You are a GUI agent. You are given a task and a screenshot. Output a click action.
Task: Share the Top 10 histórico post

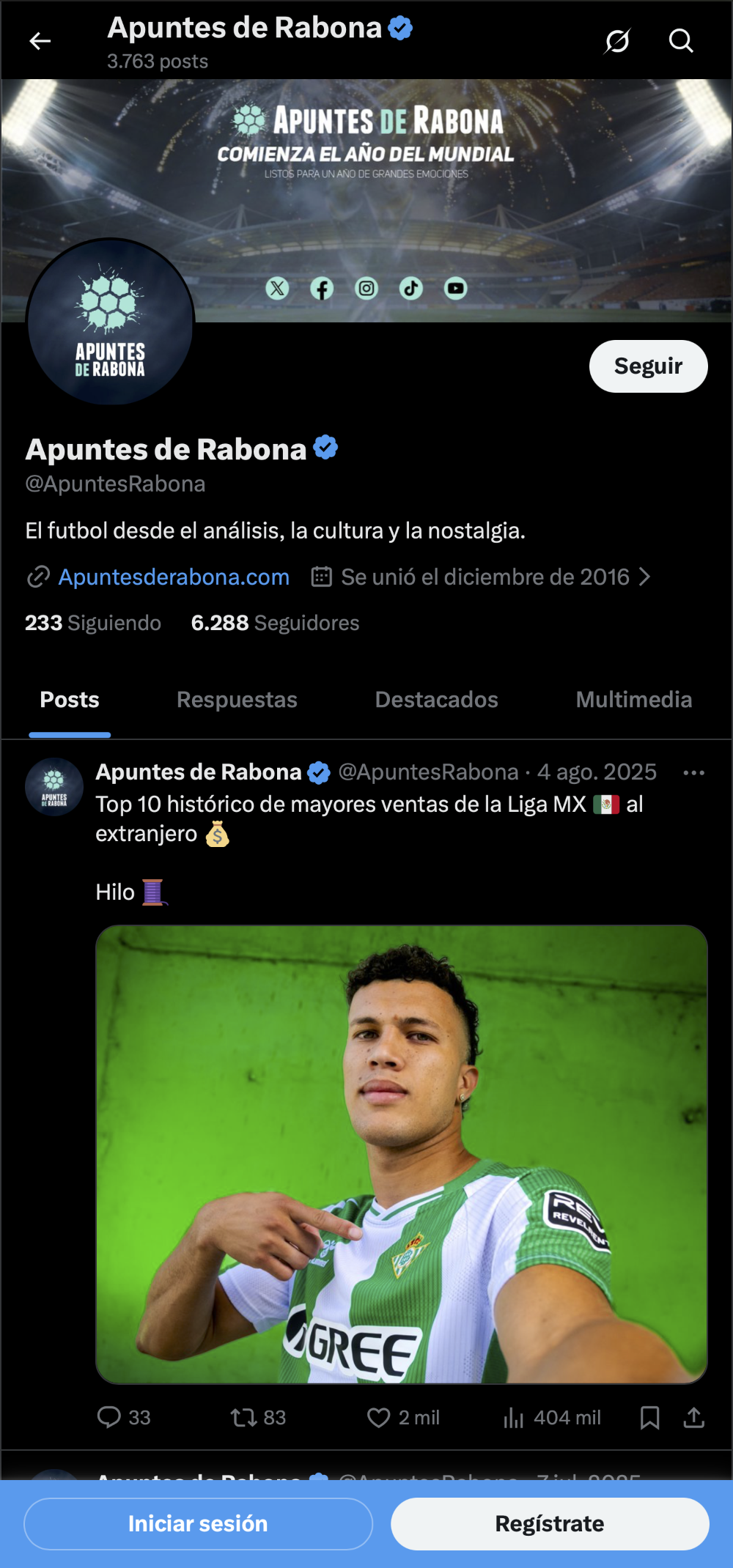click(693, 1418)
